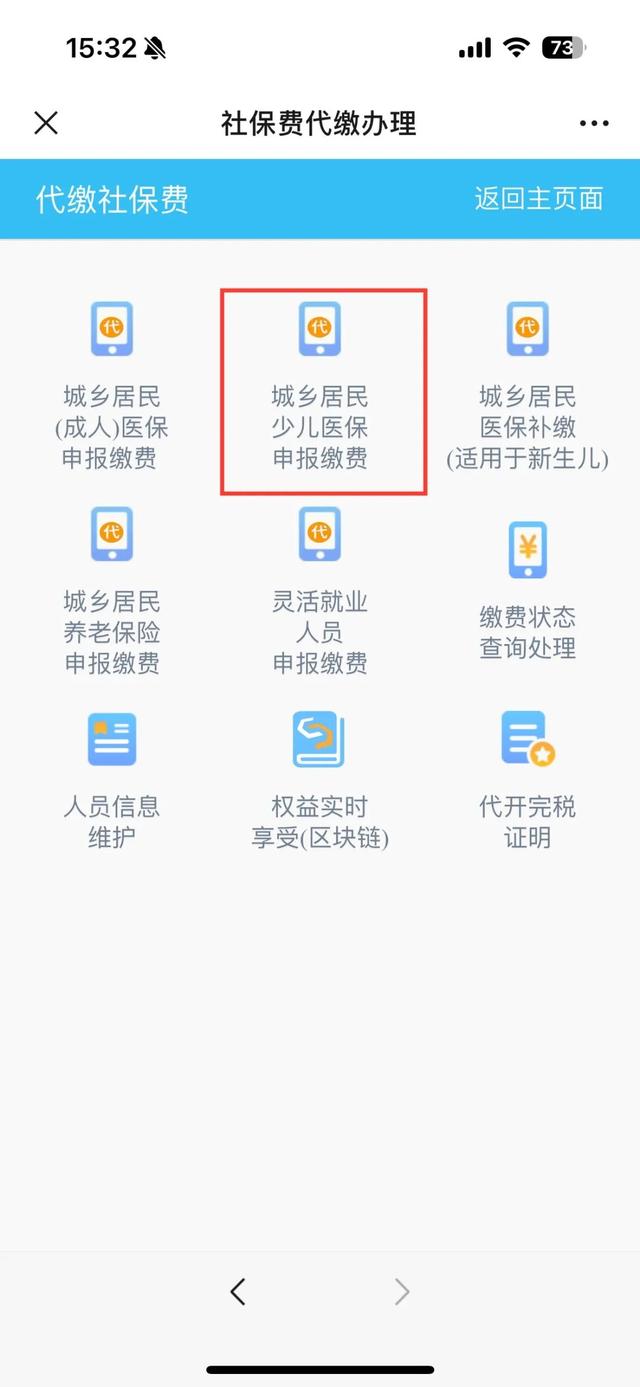640x1387 pixels.
Task: Close the 社保费代缴办理 page
Action: 46,123
